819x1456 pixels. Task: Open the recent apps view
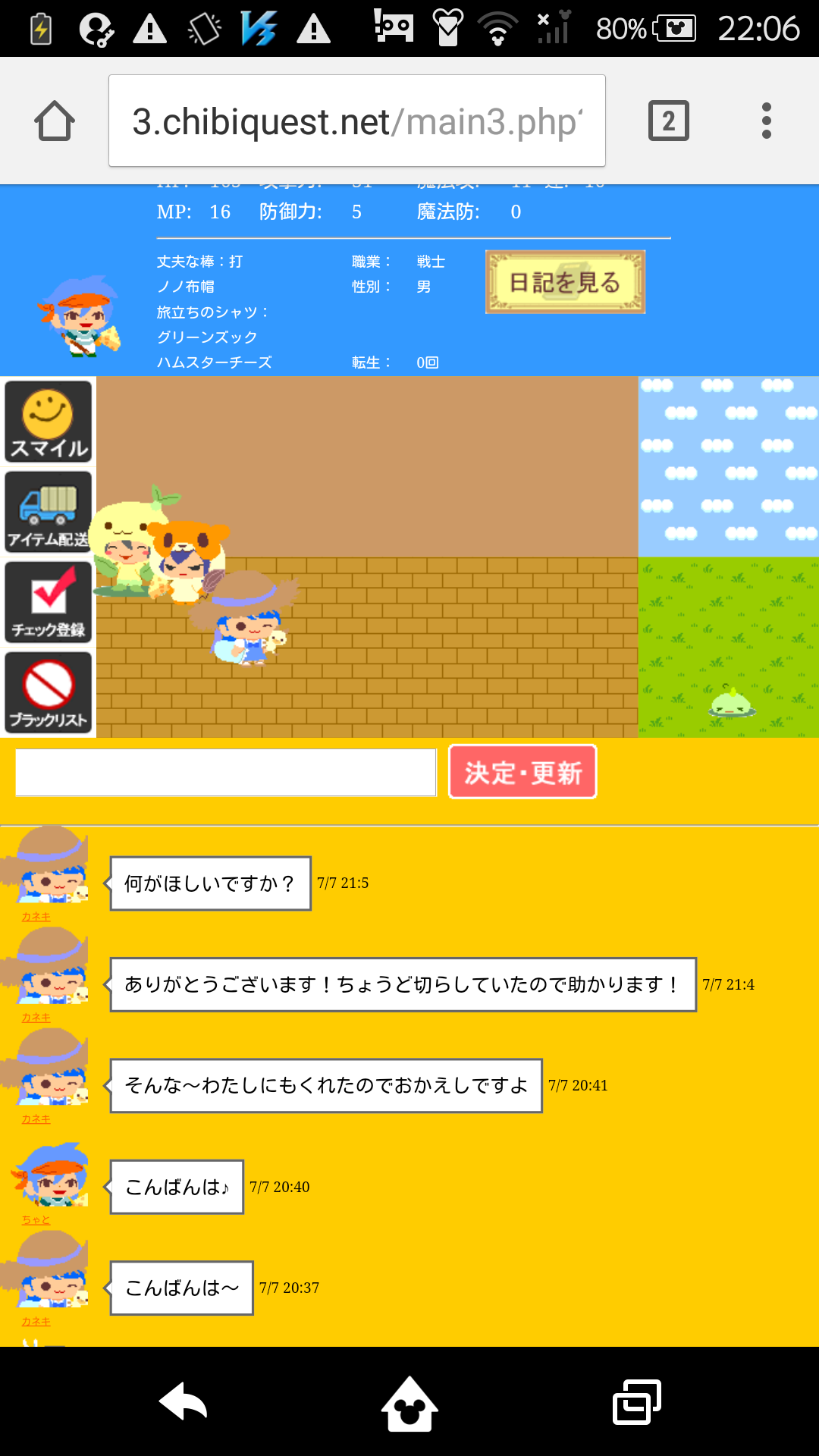636,1402
